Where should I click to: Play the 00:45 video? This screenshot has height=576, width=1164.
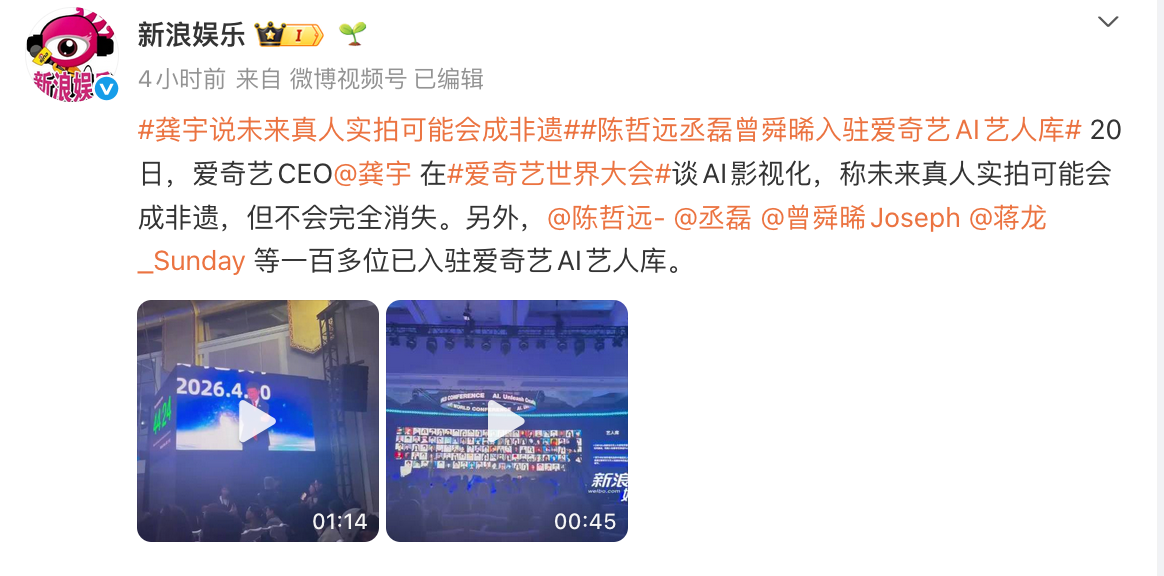506,421
